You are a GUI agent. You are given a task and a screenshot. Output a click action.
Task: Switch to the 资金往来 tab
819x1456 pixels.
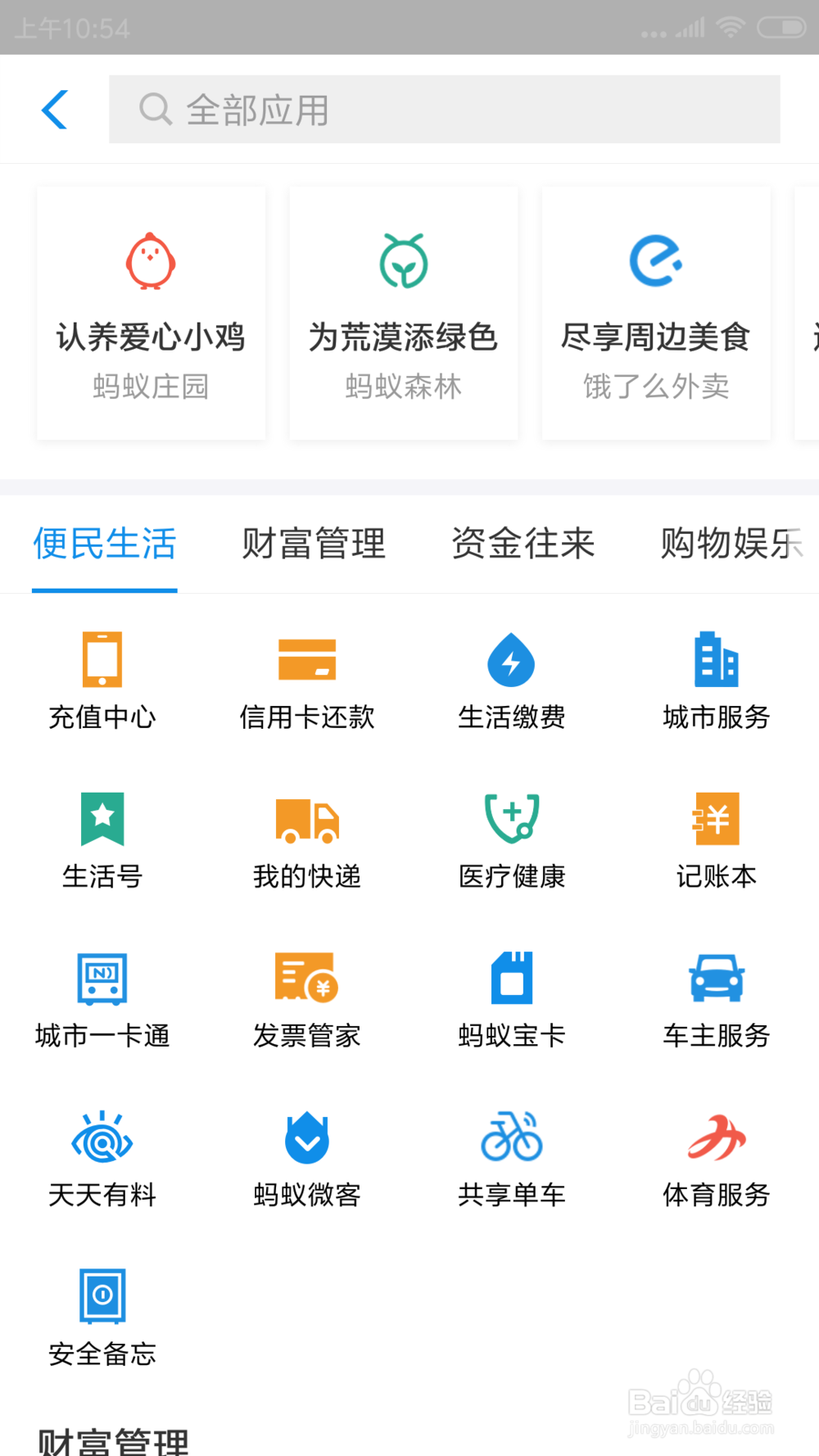523,544
